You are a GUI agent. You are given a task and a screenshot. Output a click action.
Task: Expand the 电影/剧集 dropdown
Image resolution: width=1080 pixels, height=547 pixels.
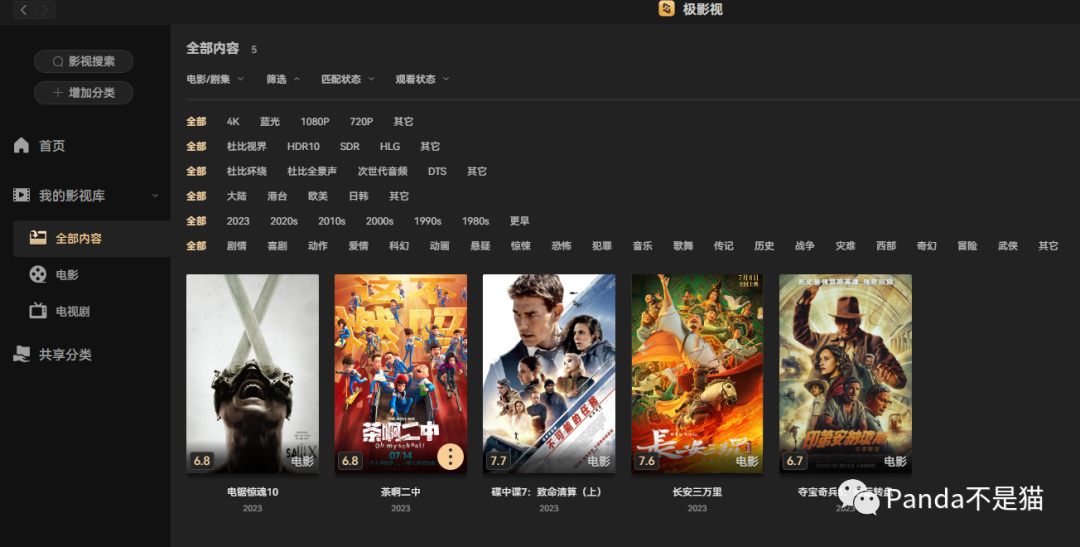pyautogui.click(x=214, y=79)
